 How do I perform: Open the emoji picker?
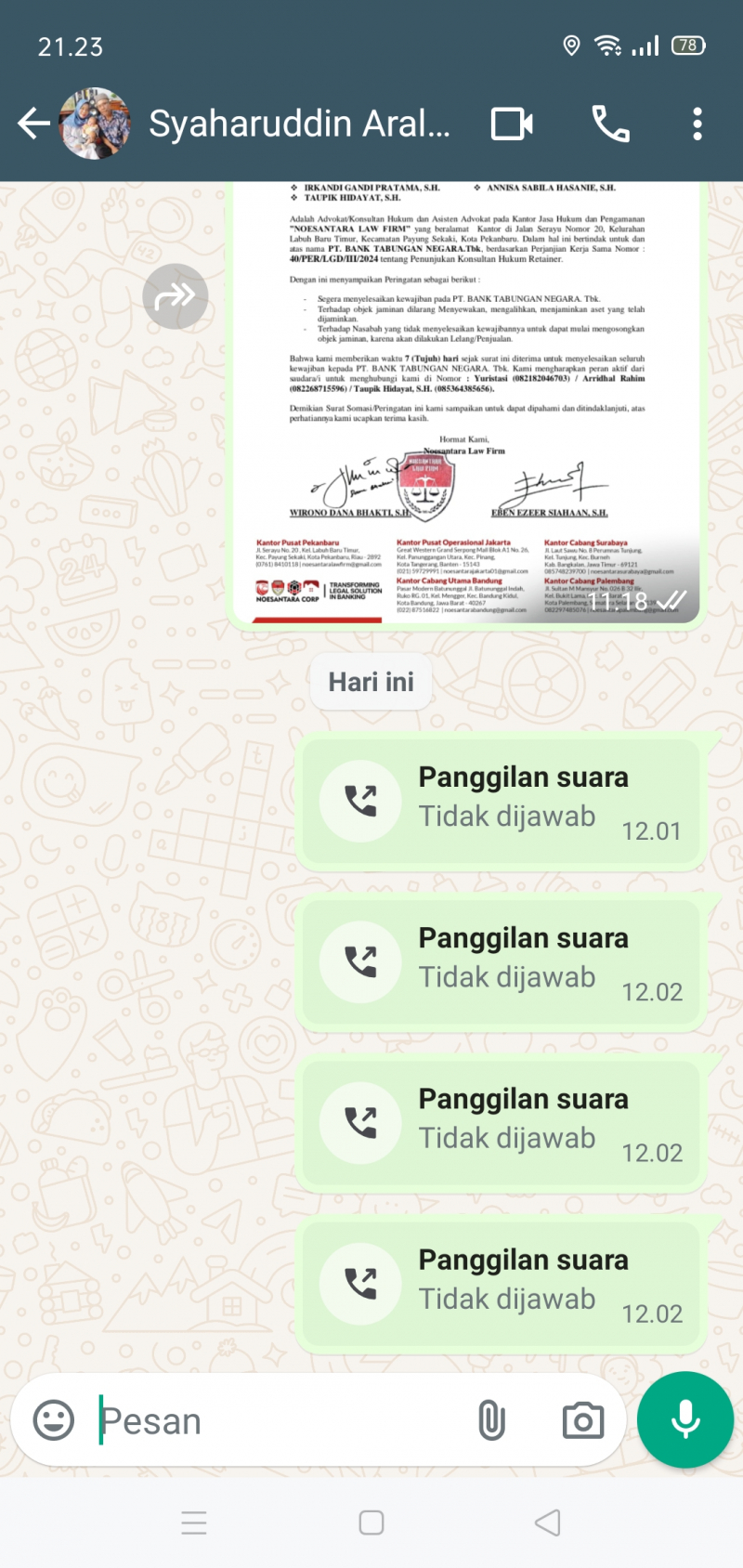pyautogui.click(x=54, y=1420)
